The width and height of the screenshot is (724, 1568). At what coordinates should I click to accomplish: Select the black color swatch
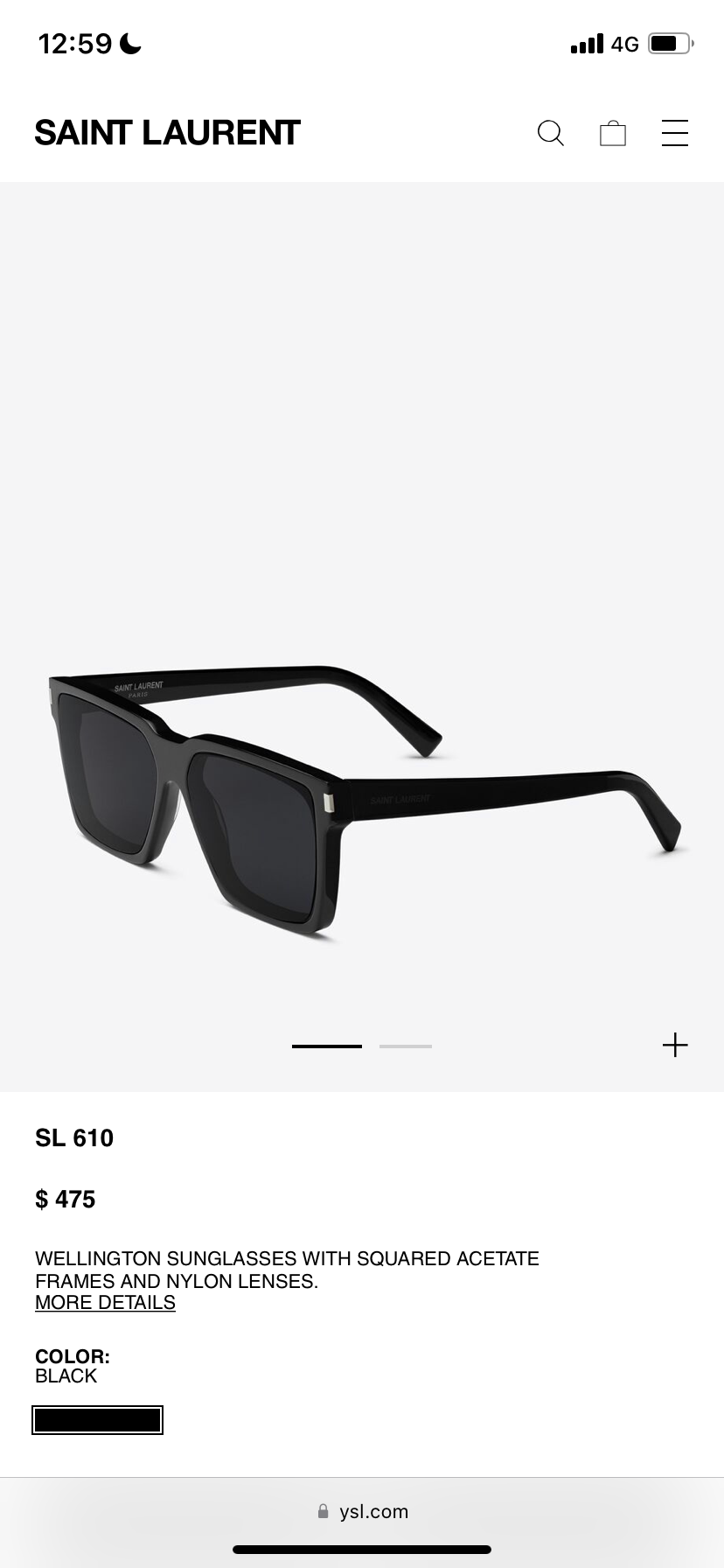pyautogui.click(x=97, y=1420)
